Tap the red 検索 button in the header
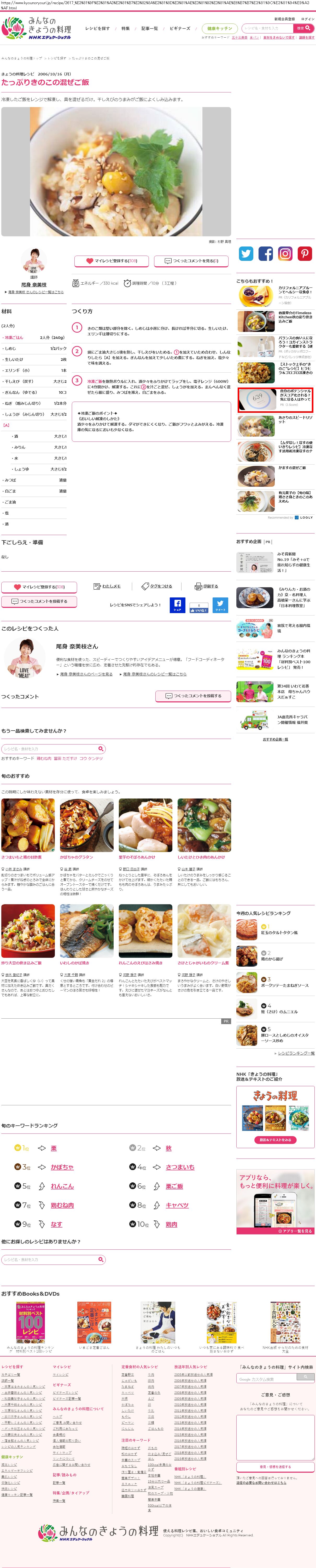Image resolution: width=316 pixels, height=1568 pixels. click(x=303, y=28)
